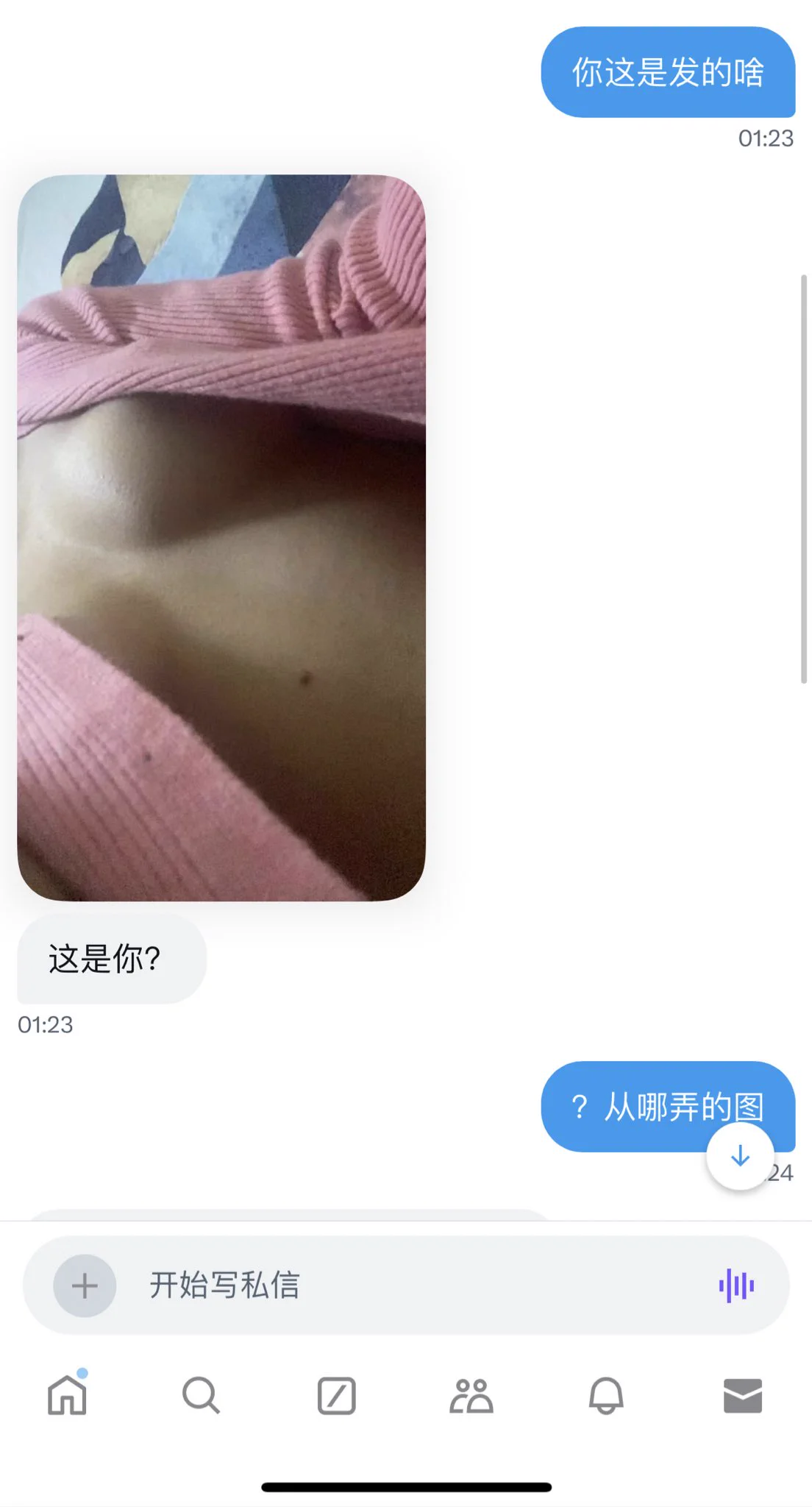812x1507 pixels.
Task: Open the Messages envelope tab
Action: pyautogui.click(x=742, y=1396)
